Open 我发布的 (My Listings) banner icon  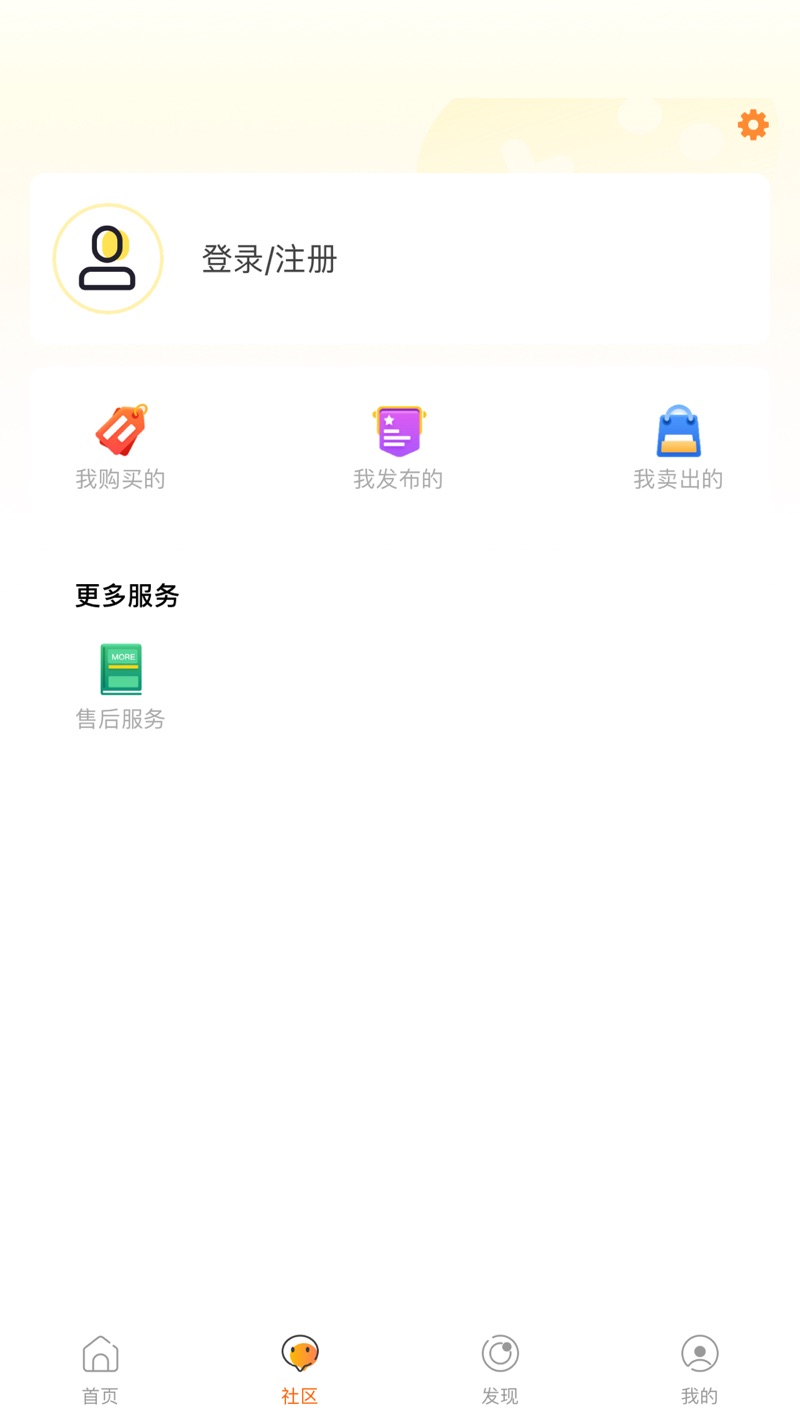pos(399,430)
